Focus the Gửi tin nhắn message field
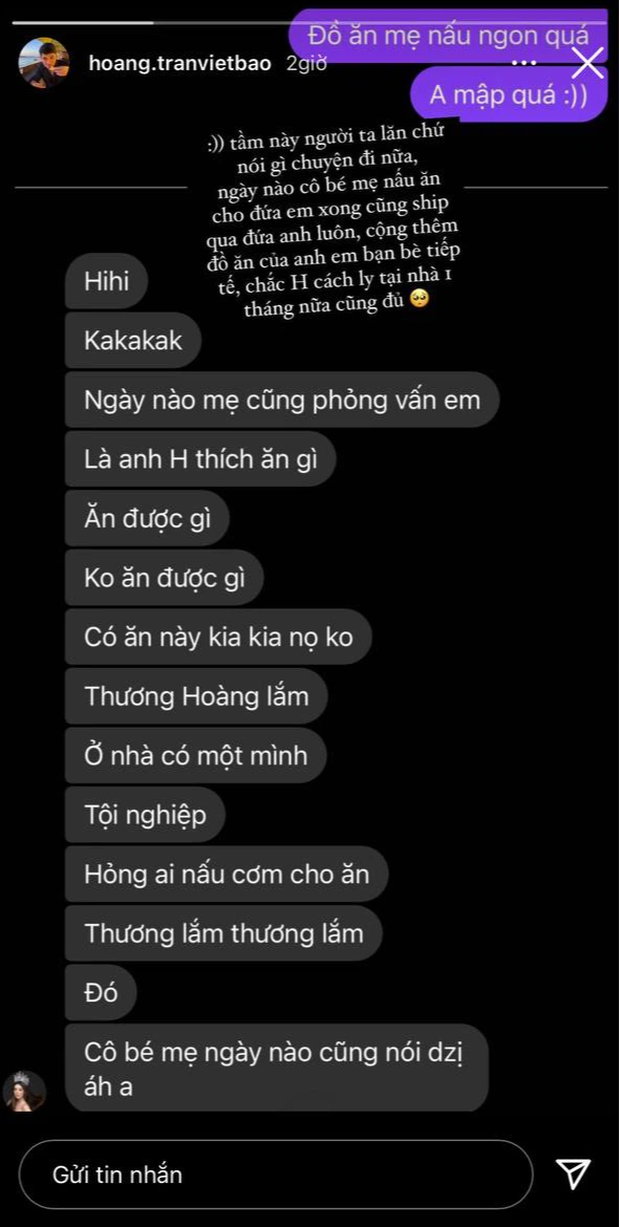The height and width of the screenshot is (1227, 620). pyautogui.click(x=275, y=1174)
